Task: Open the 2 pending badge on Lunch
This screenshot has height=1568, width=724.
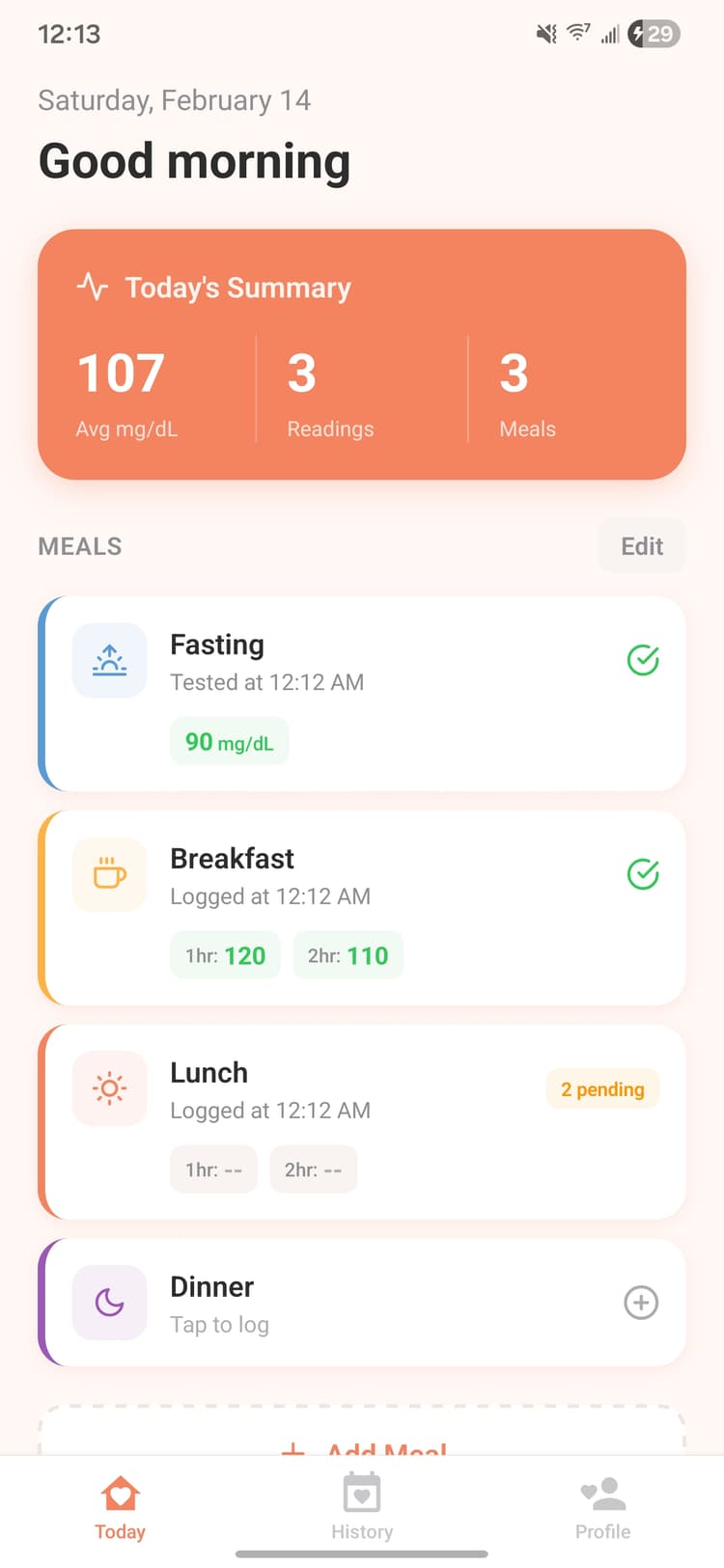Action: 602,1088
